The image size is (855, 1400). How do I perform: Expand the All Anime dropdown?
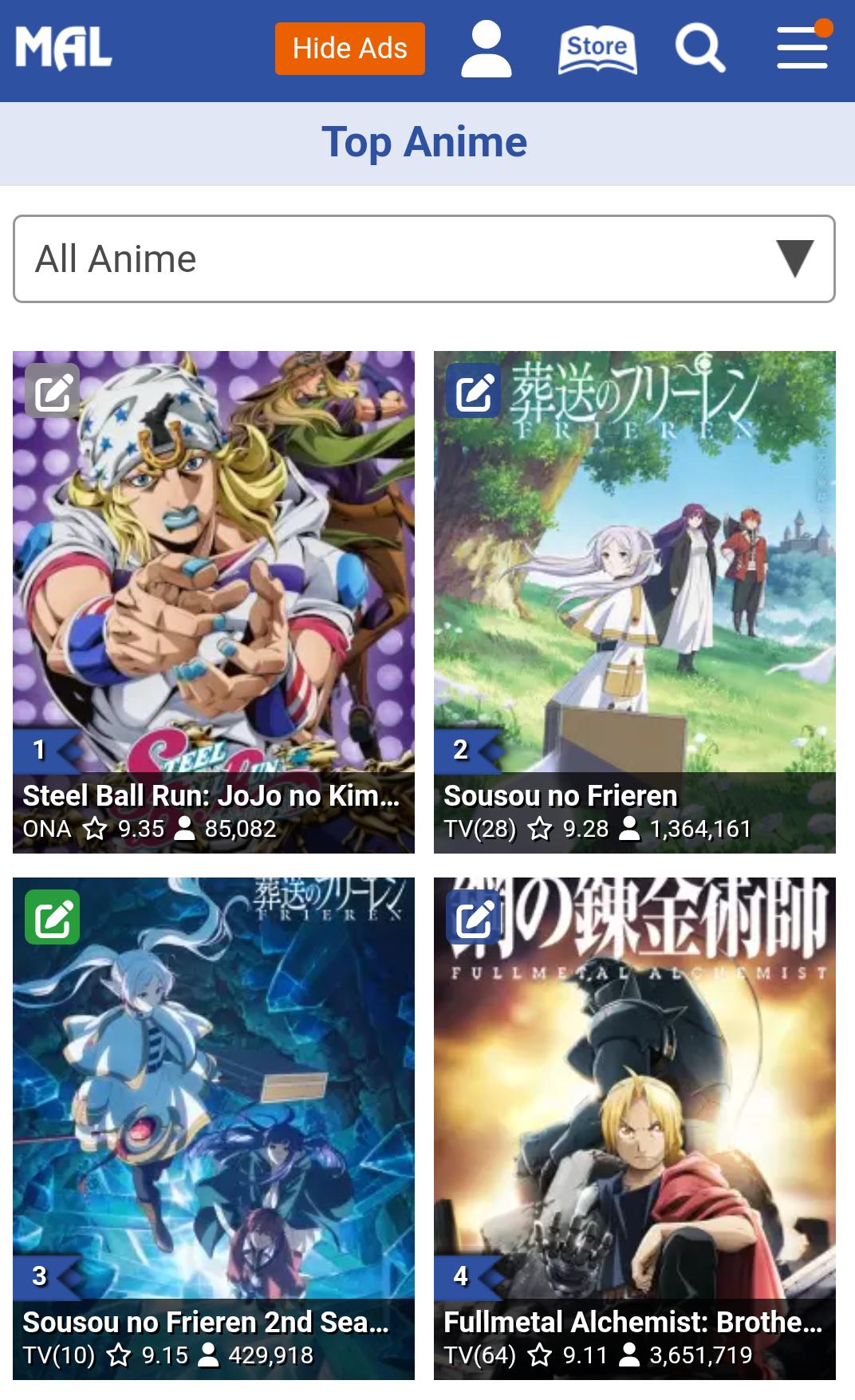(424, 258)
